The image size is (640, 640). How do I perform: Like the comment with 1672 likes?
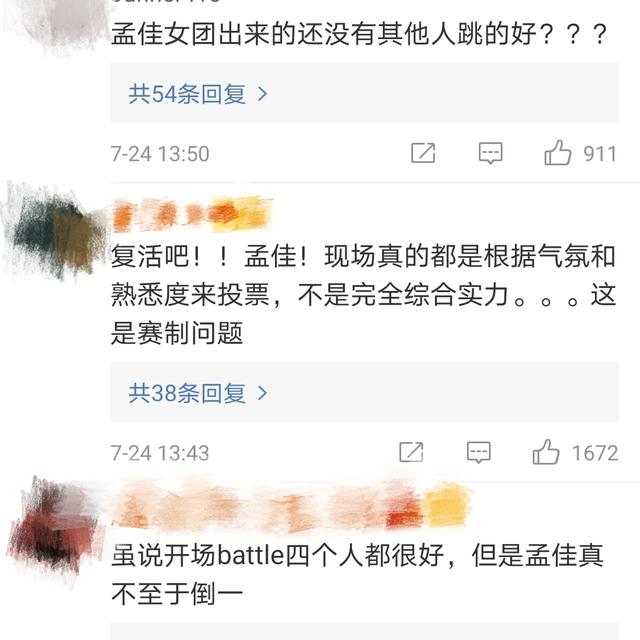point(546,452)
